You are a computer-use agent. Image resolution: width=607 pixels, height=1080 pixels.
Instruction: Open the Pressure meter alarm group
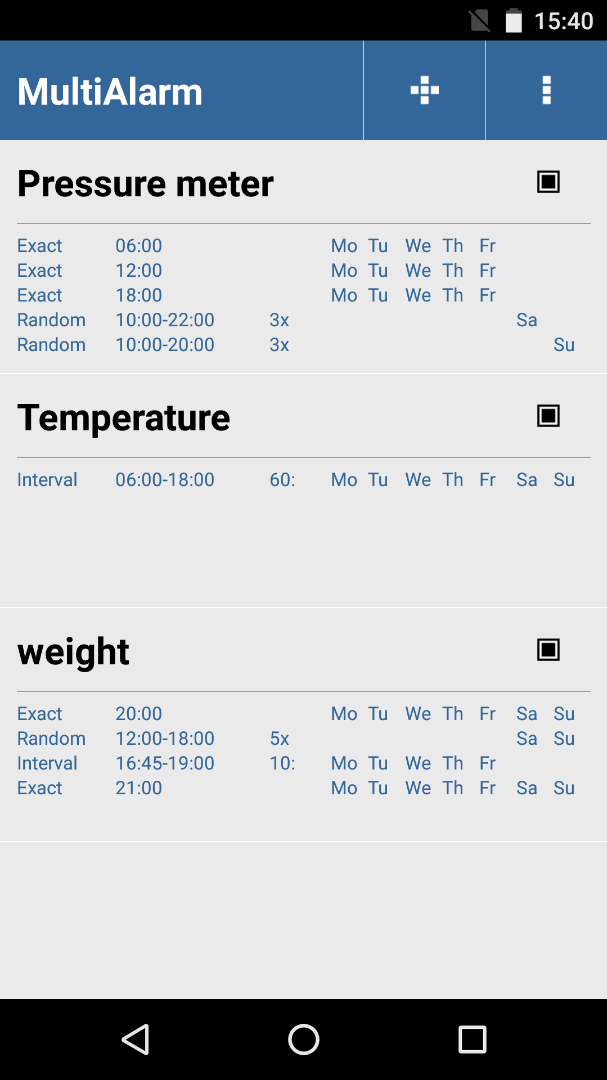point(303,257)
